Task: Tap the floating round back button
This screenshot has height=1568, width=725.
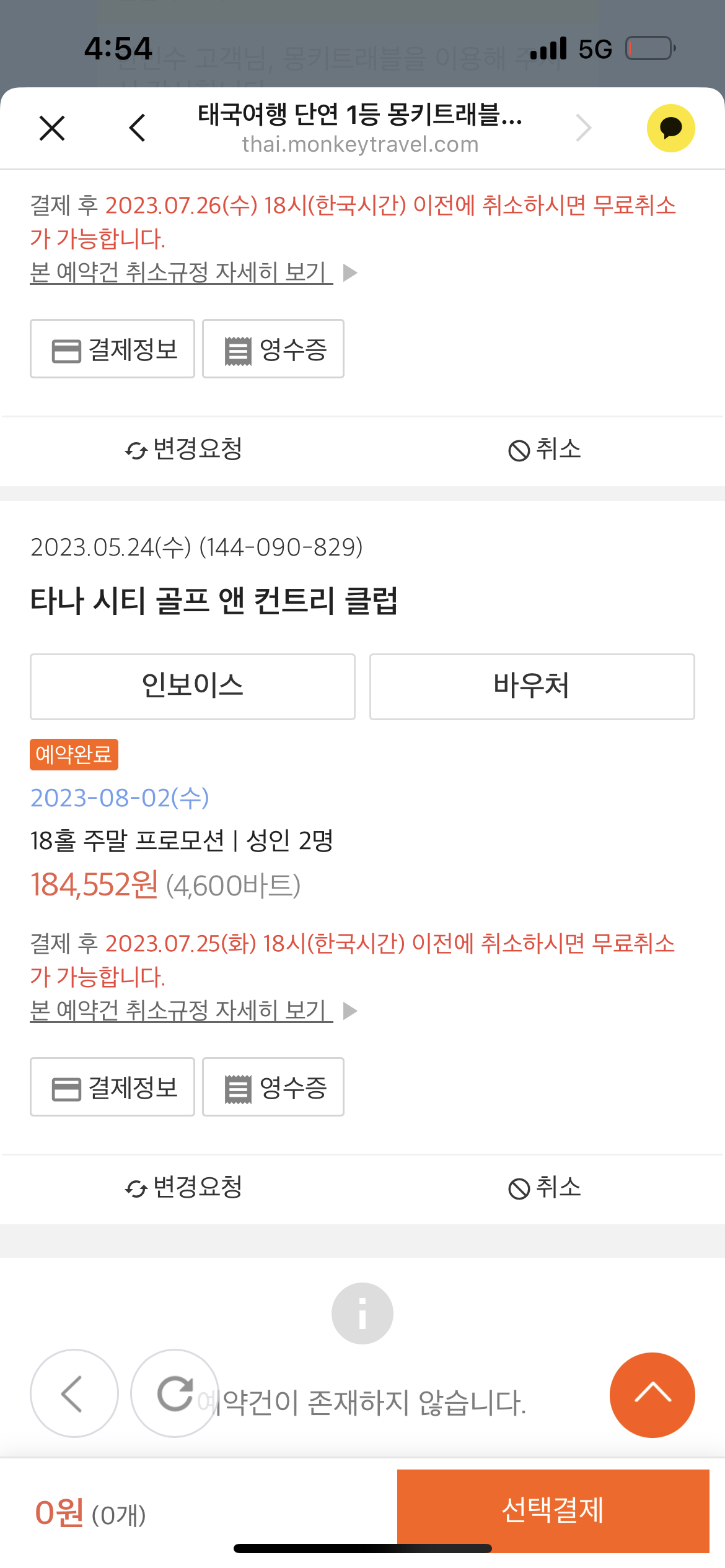Action: [74, 1393]
